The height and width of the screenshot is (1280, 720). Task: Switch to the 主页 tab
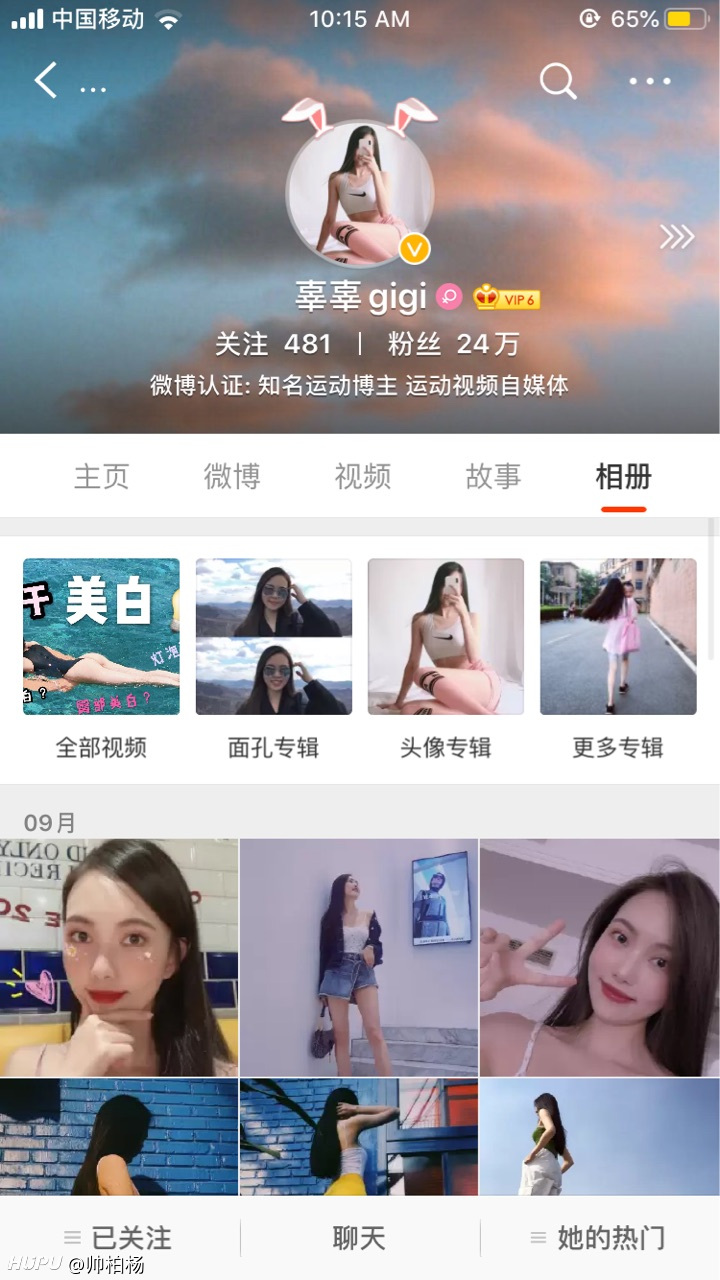(101, 477)
